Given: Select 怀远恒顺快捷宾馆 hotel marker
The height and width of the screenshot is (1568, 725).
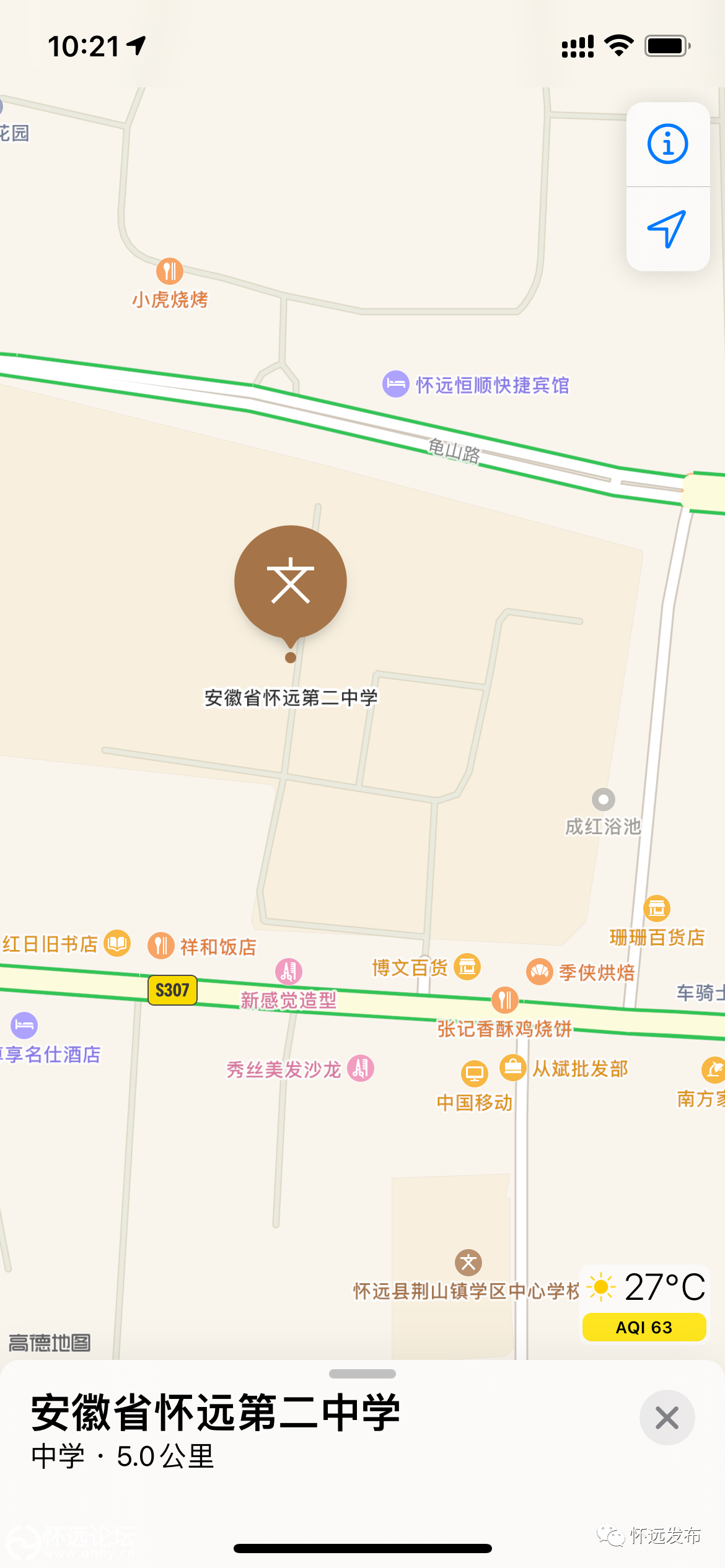Looking at the screenshot, I should (395, 384).
